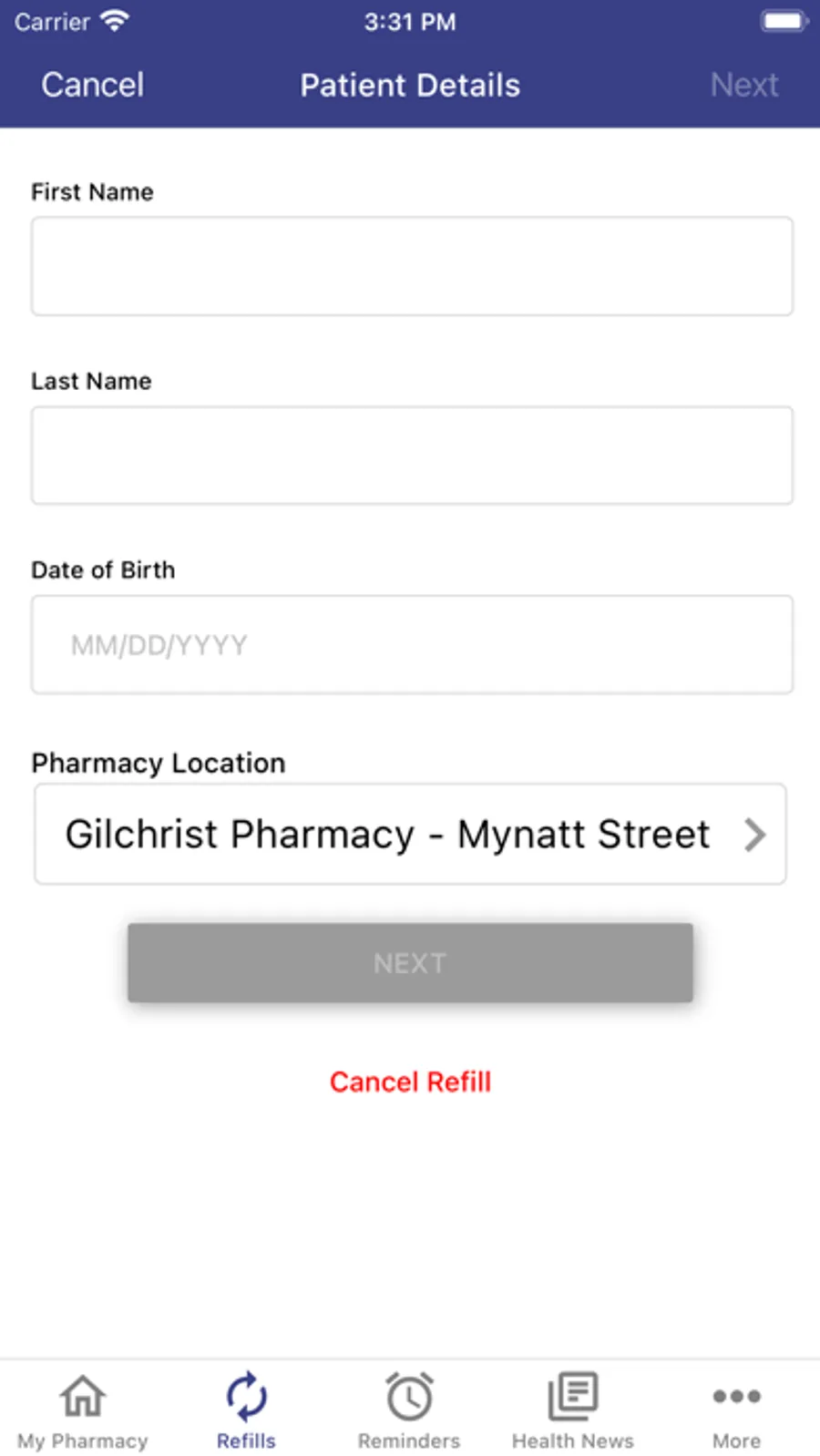
Task: Select the My Pharmacy home icon
Action: tap(81, 1395)
